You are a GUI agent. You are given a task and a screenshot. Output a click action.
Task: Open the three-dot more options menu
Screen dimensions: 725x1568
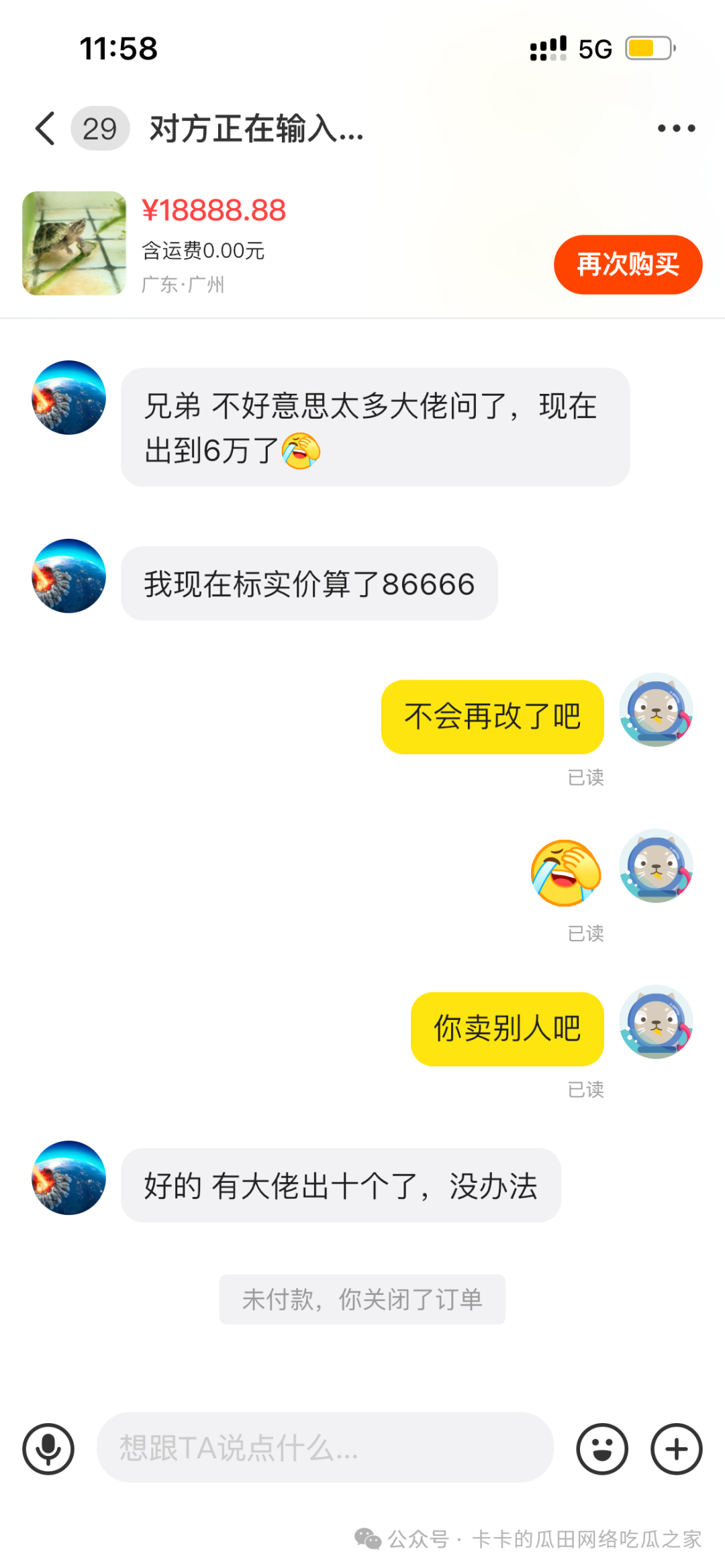tap(676, 128)
